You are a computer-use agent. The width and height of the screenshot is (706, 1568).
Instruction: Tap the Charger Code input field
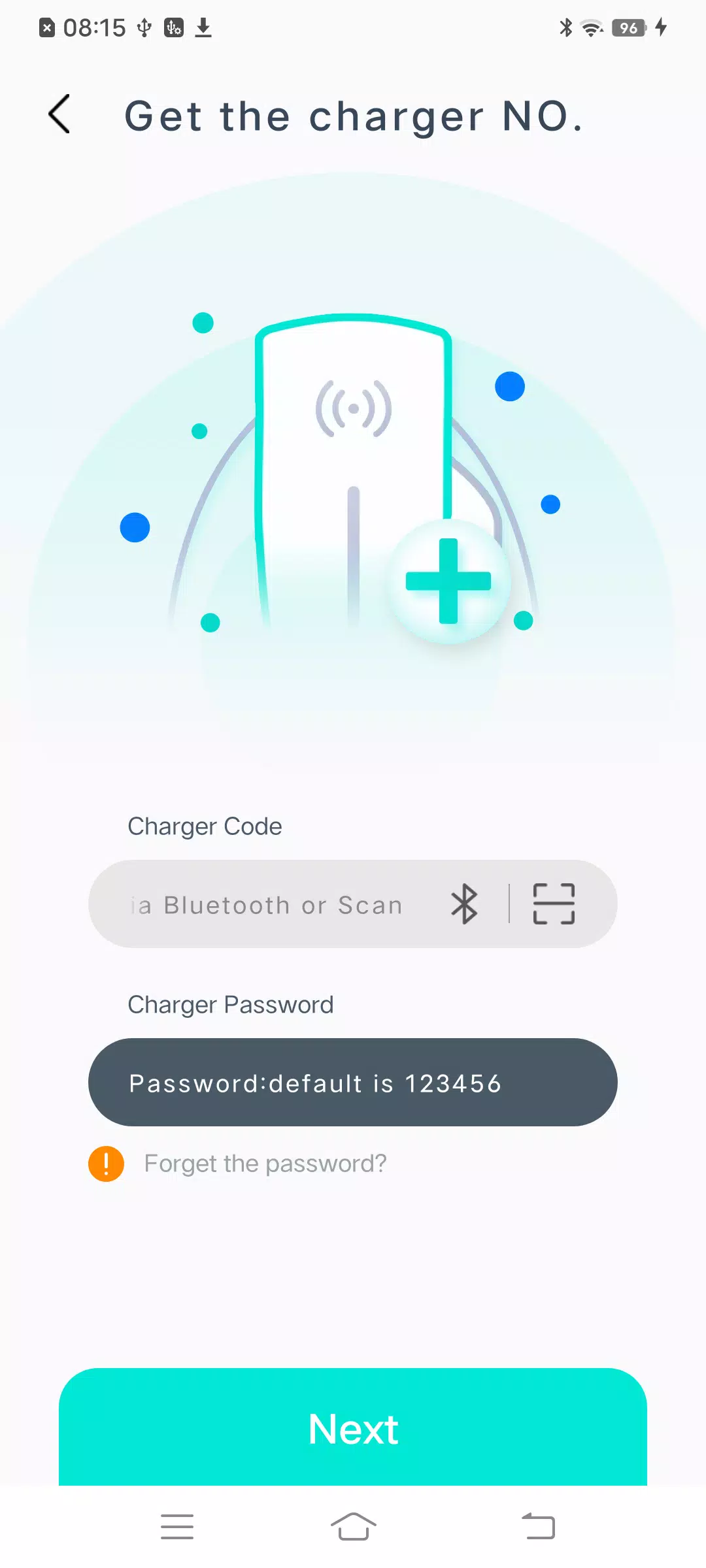coord(268,905)
